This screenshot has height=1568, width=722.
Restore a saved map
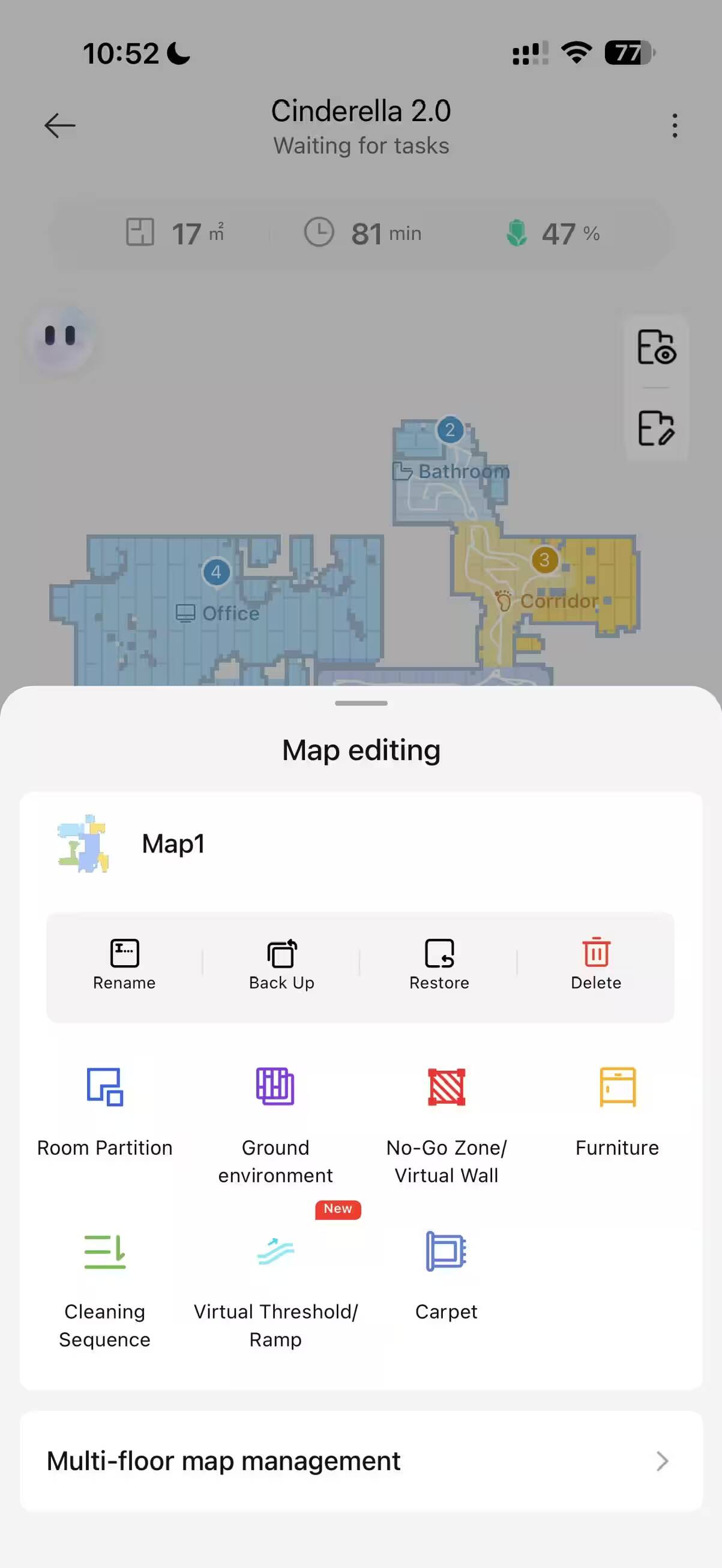click(439, 965)
